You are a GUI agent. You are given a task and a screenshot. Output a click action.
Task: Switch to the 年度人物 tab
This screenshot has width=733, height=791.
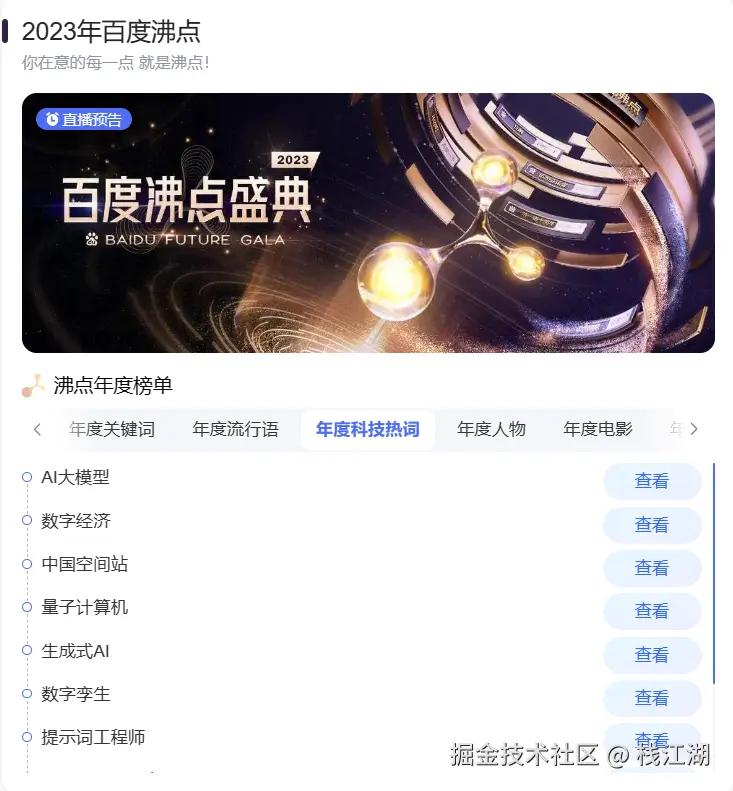click(491, 430)
